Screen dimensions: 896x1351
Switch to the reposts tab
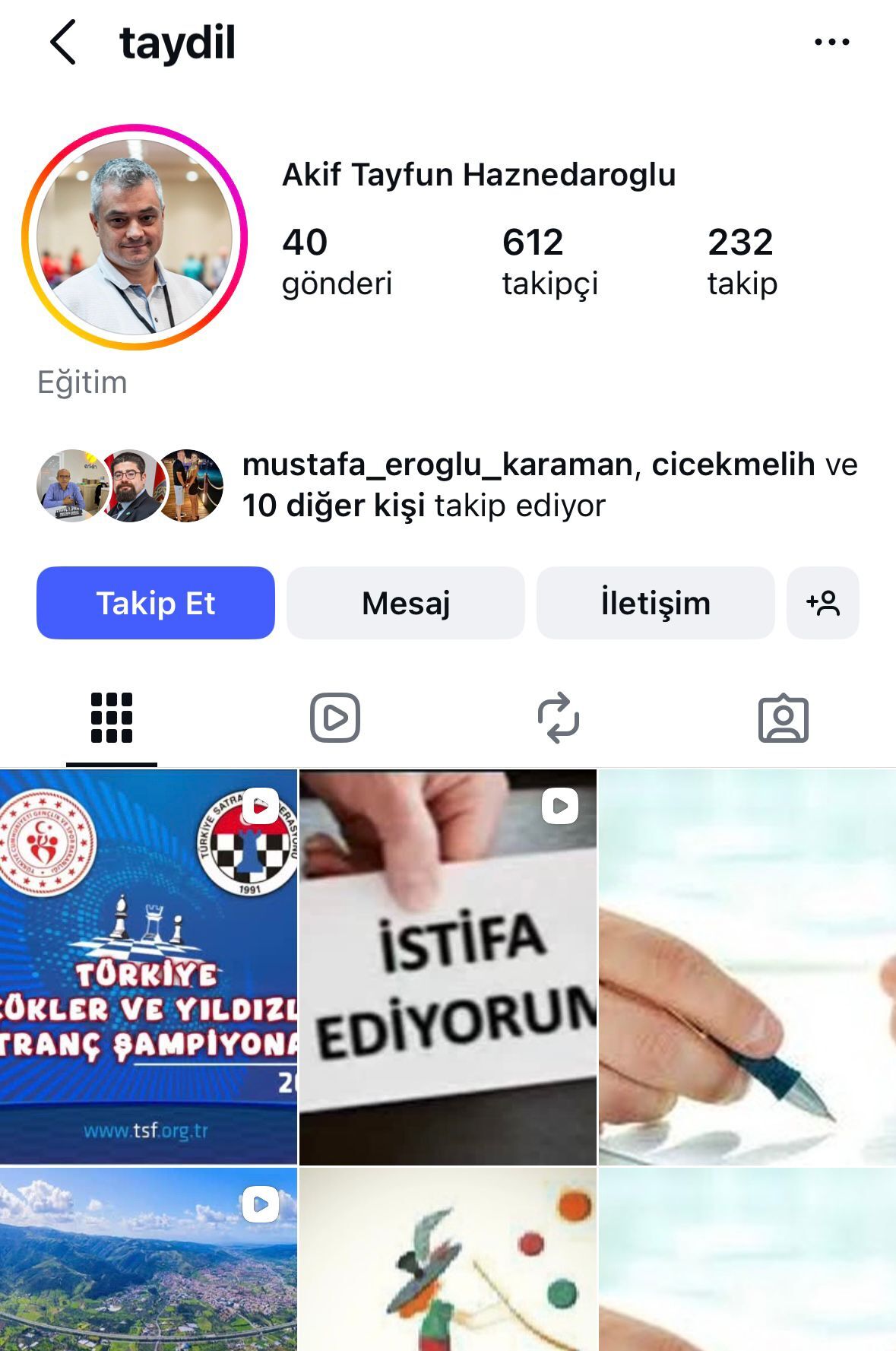pyautogui.click(x=559, y=717)
